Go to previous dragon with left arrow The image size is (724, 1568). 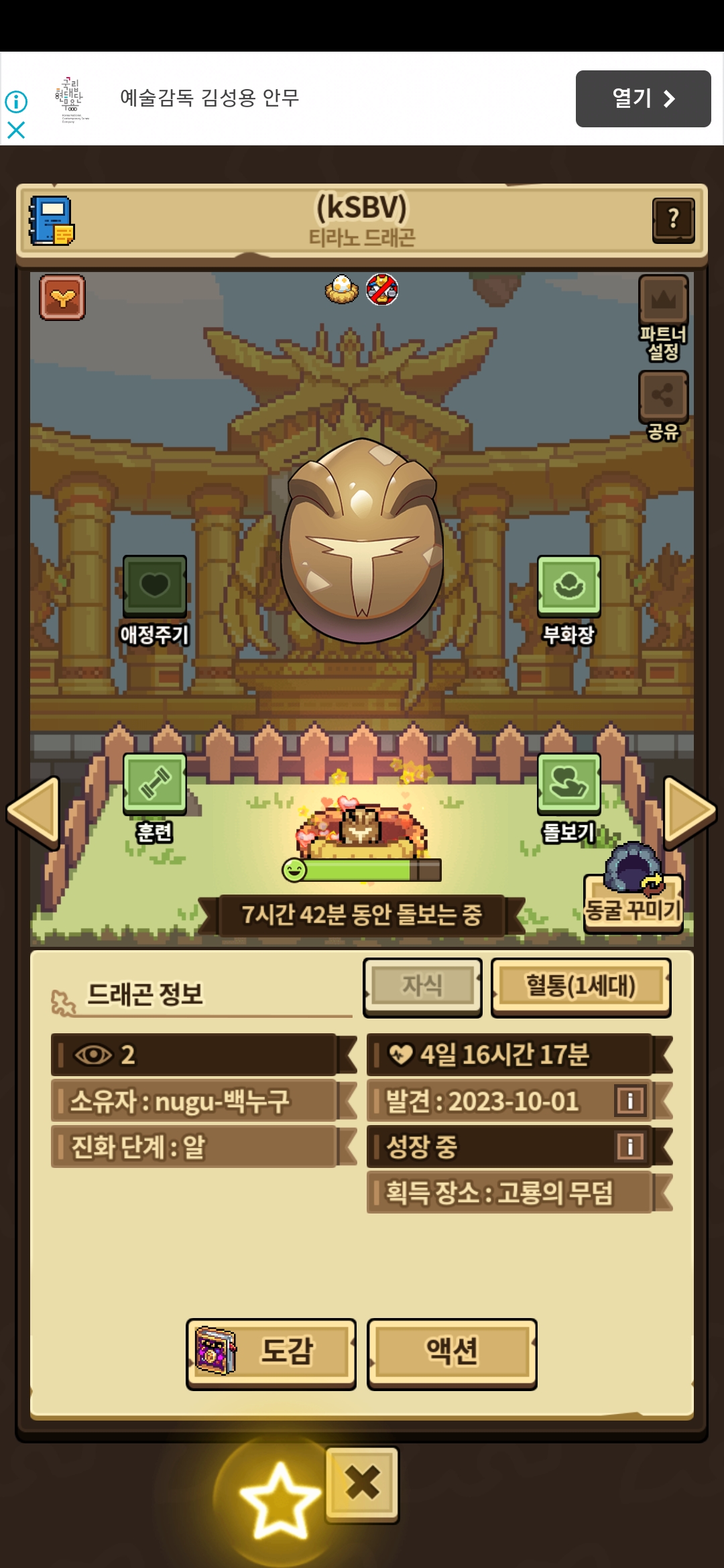coord(33,812)
